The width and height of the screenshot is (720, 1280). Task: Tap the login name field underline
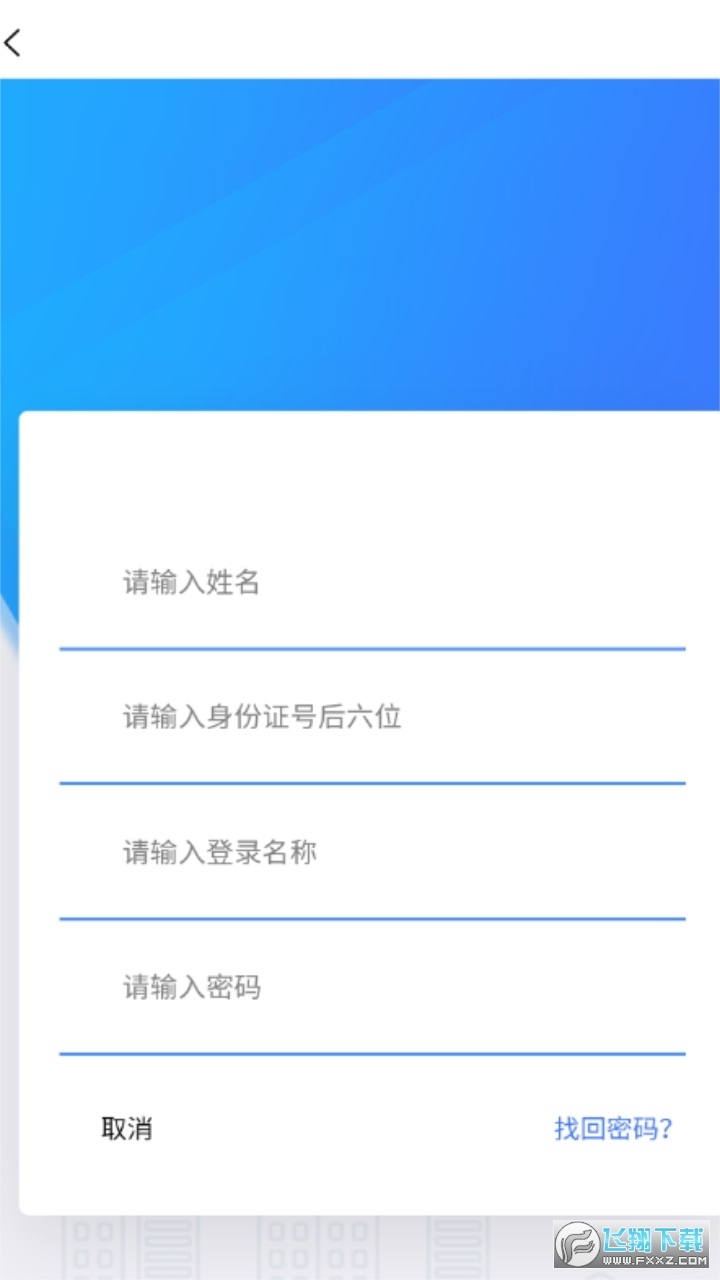click(x=372, y=918)
